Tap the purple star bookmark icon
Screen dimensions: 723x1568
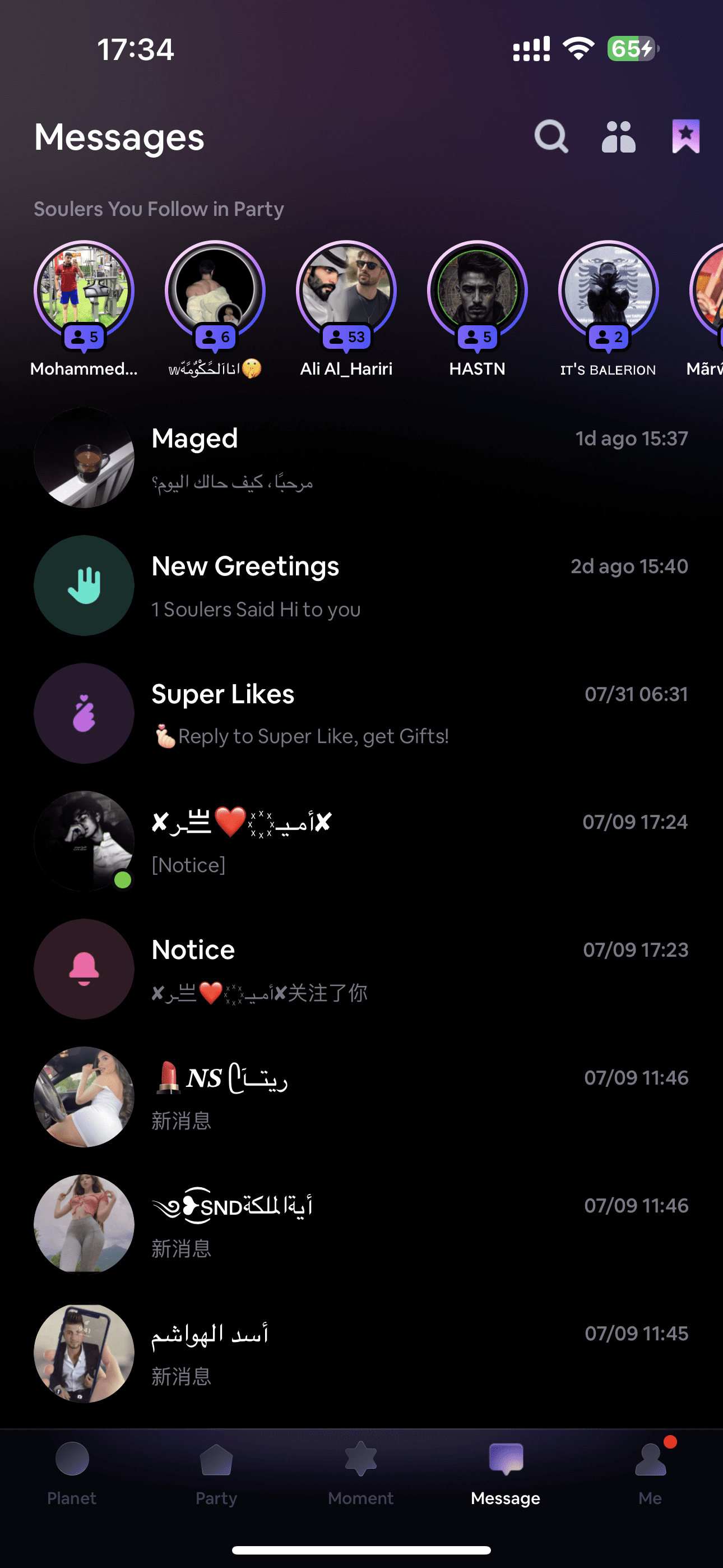[685, 136]
